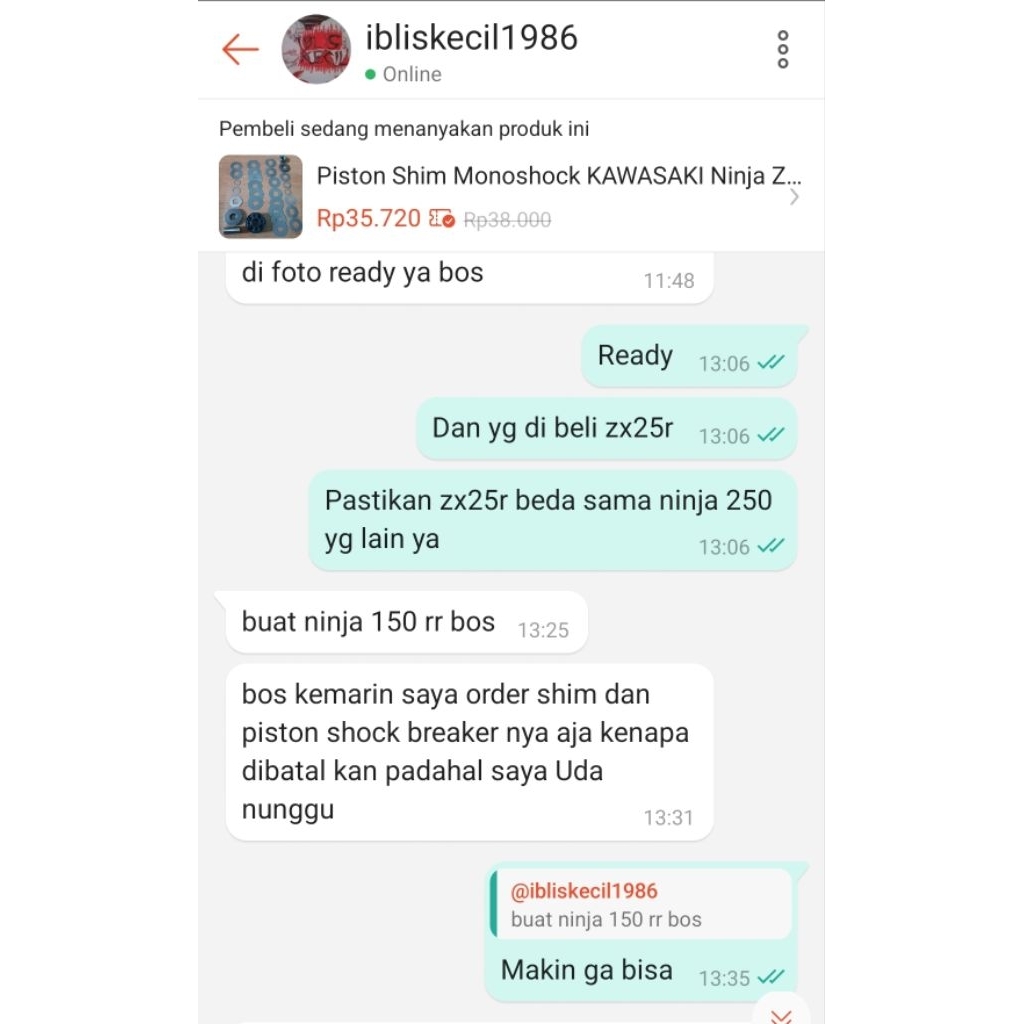The width and height of the screenshot is (1024, 1024).
Task: Open ibliskecil1986's profile picture
Action: pos(316,49)
